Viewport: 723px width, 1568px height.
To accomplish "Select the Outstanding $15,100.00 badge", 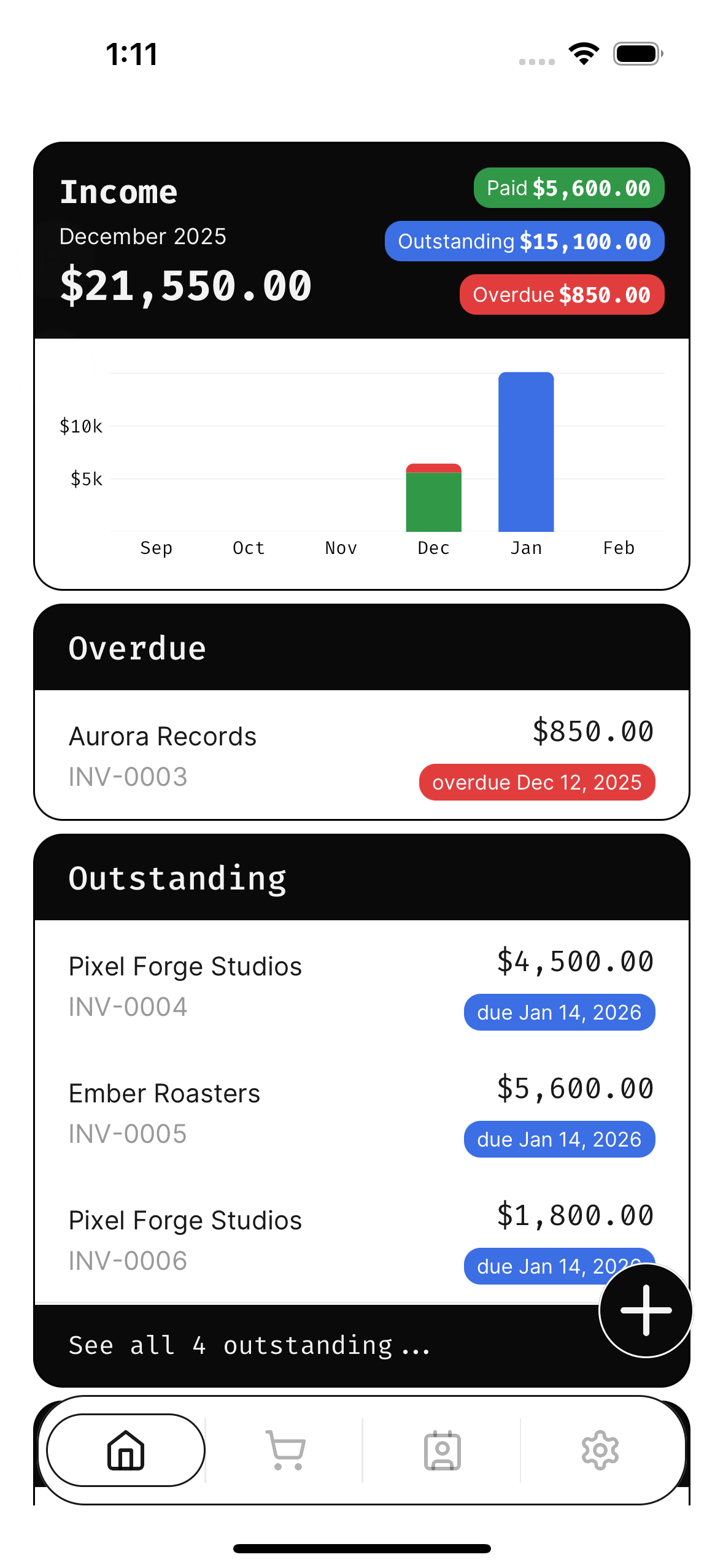I will (x=524, y=241).
